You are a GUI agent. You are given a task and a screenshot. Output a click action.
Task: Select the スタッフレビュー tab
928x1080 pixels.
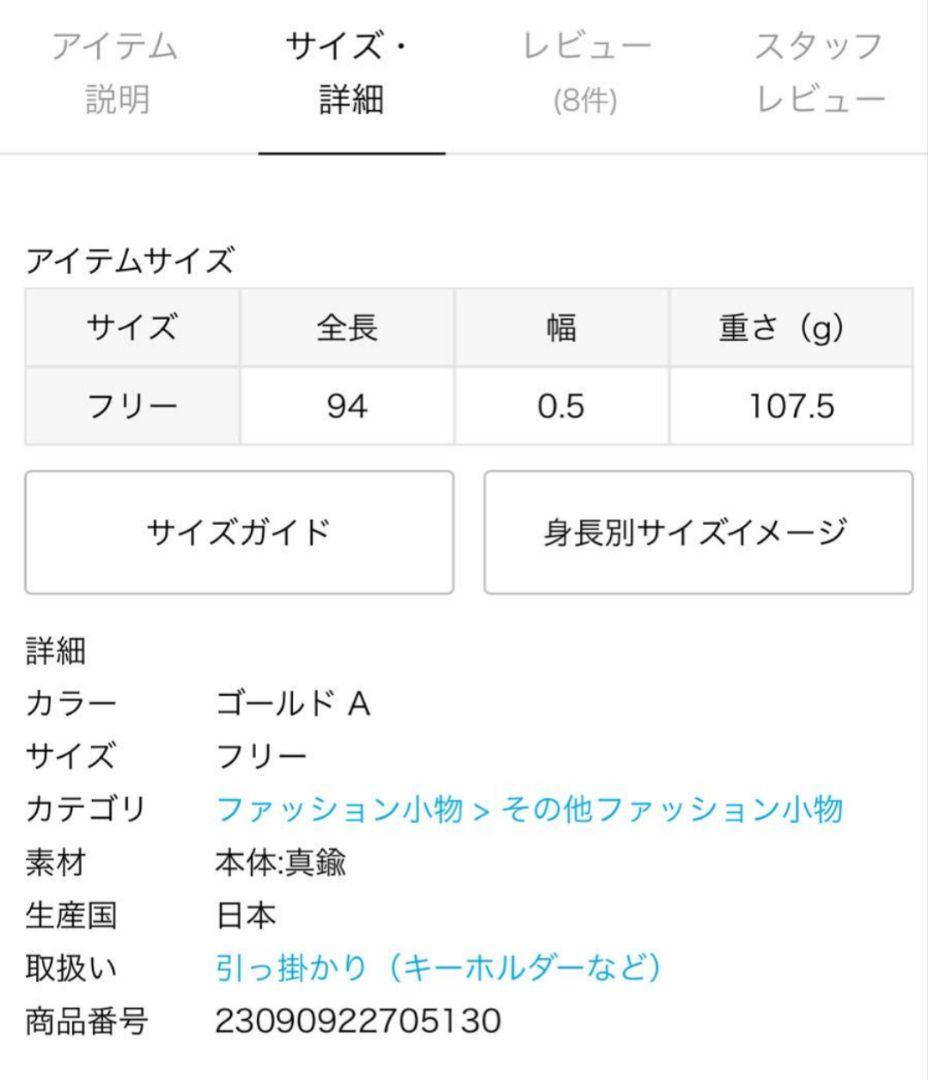coord(818,72)
